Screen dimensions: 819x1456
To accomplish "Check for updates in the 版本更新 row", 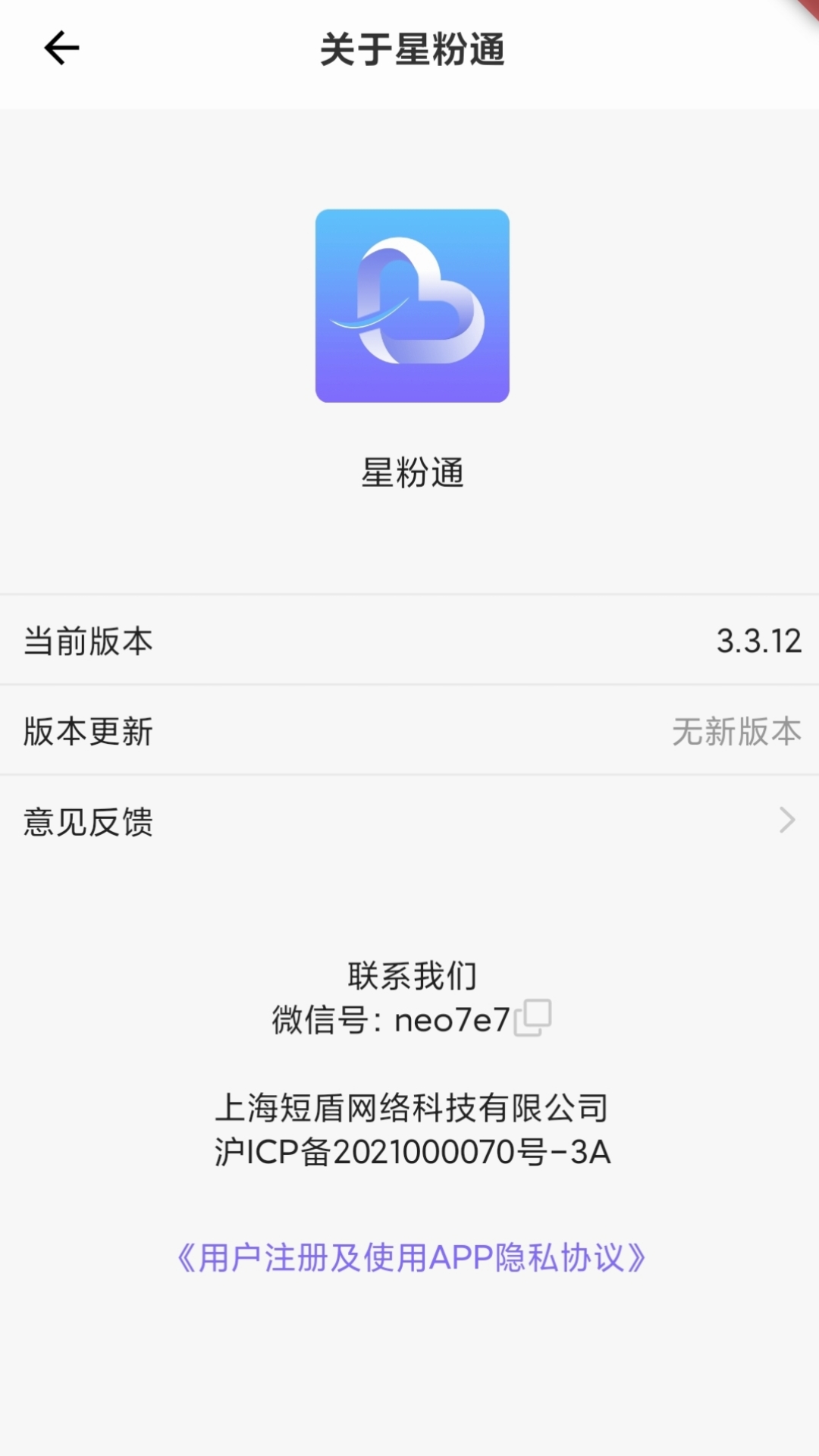I will click(409, 731).
